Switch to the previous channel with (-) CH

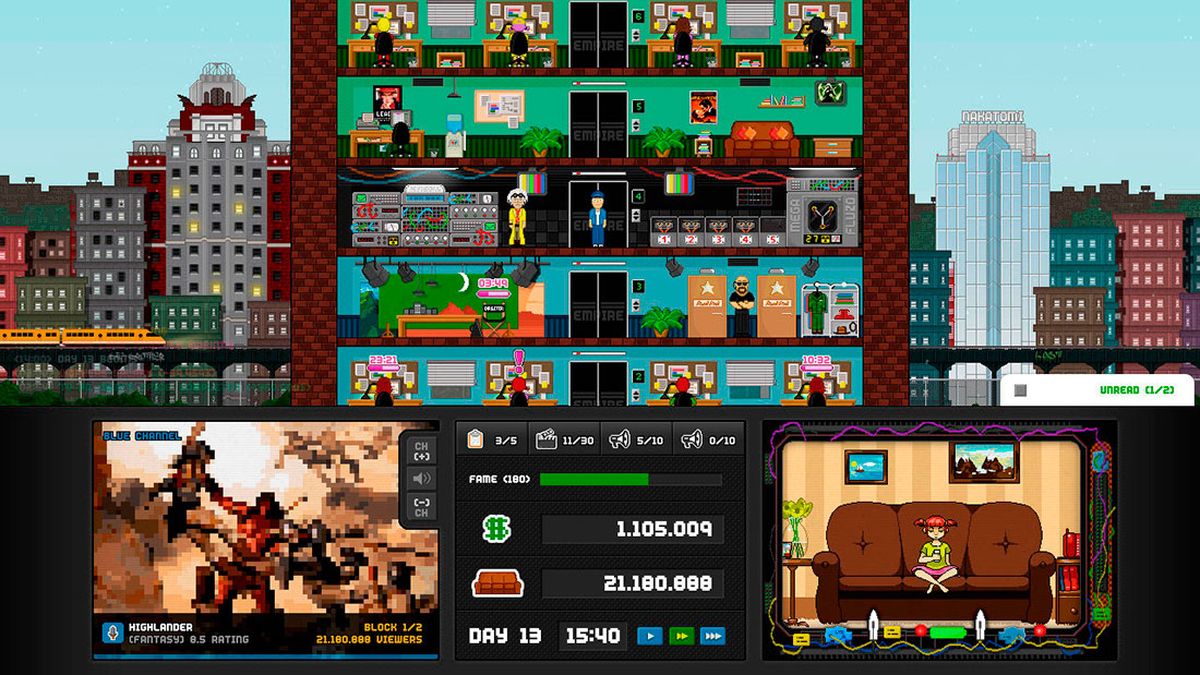tap(420, 507)
